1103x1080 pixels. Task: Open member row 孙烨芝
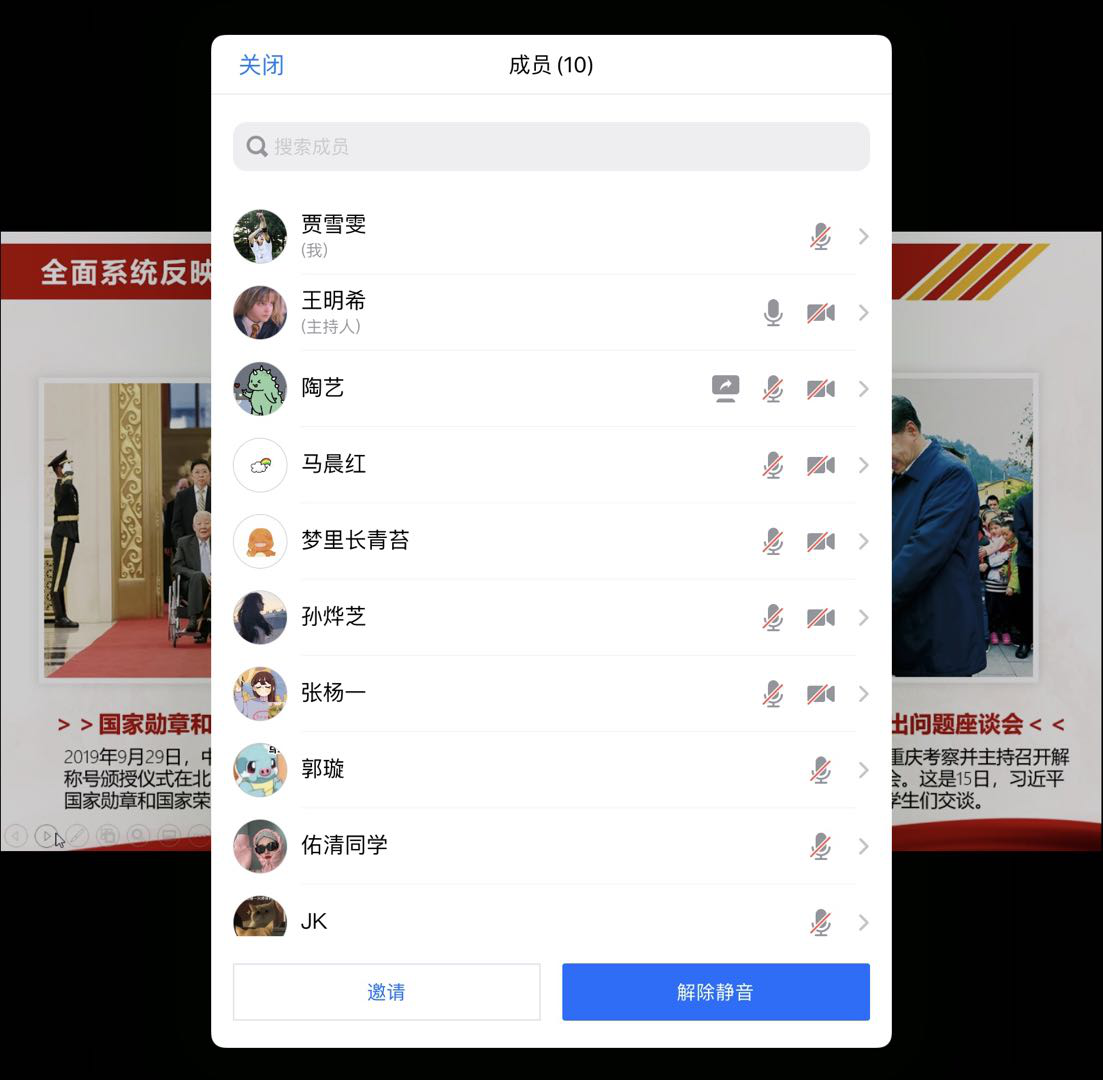pos(550,617)
